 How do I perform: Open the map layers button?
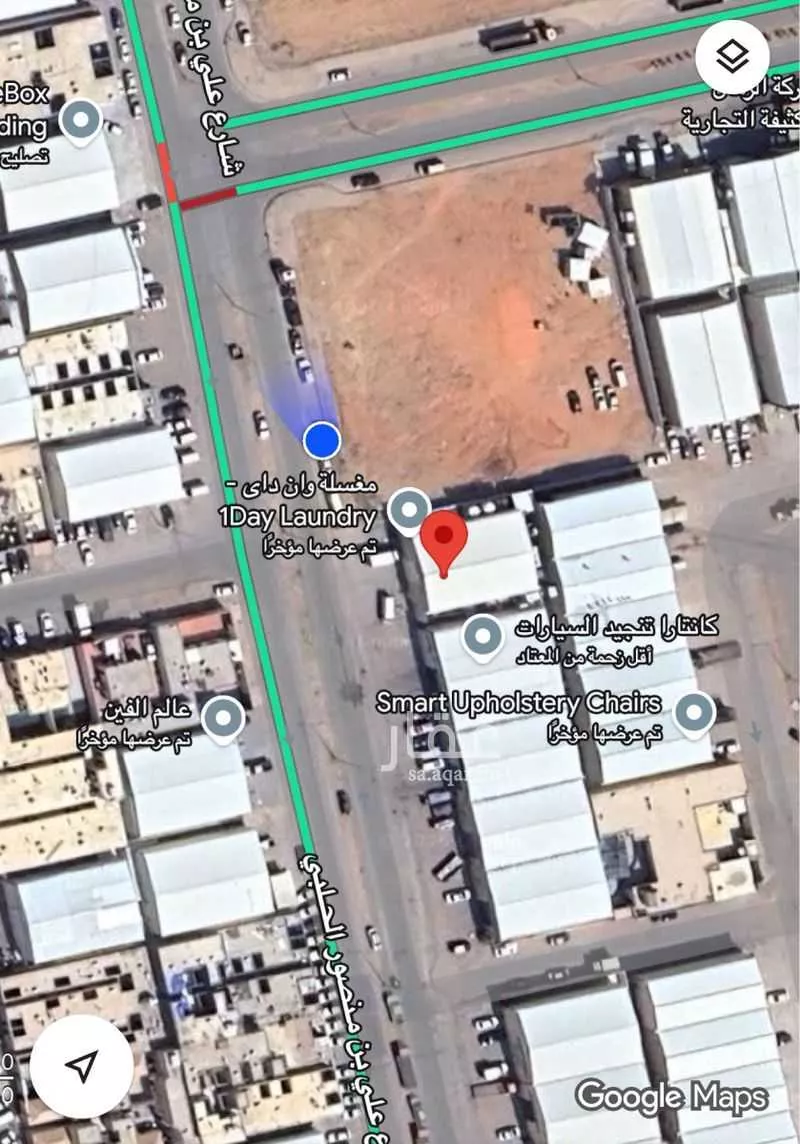(733, 57)
